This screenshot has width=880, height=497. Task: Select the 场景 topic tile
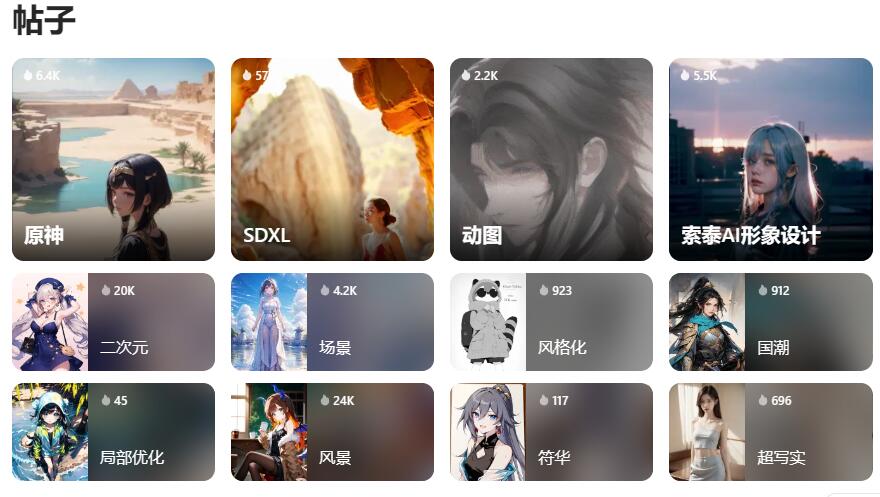point(332,322)
